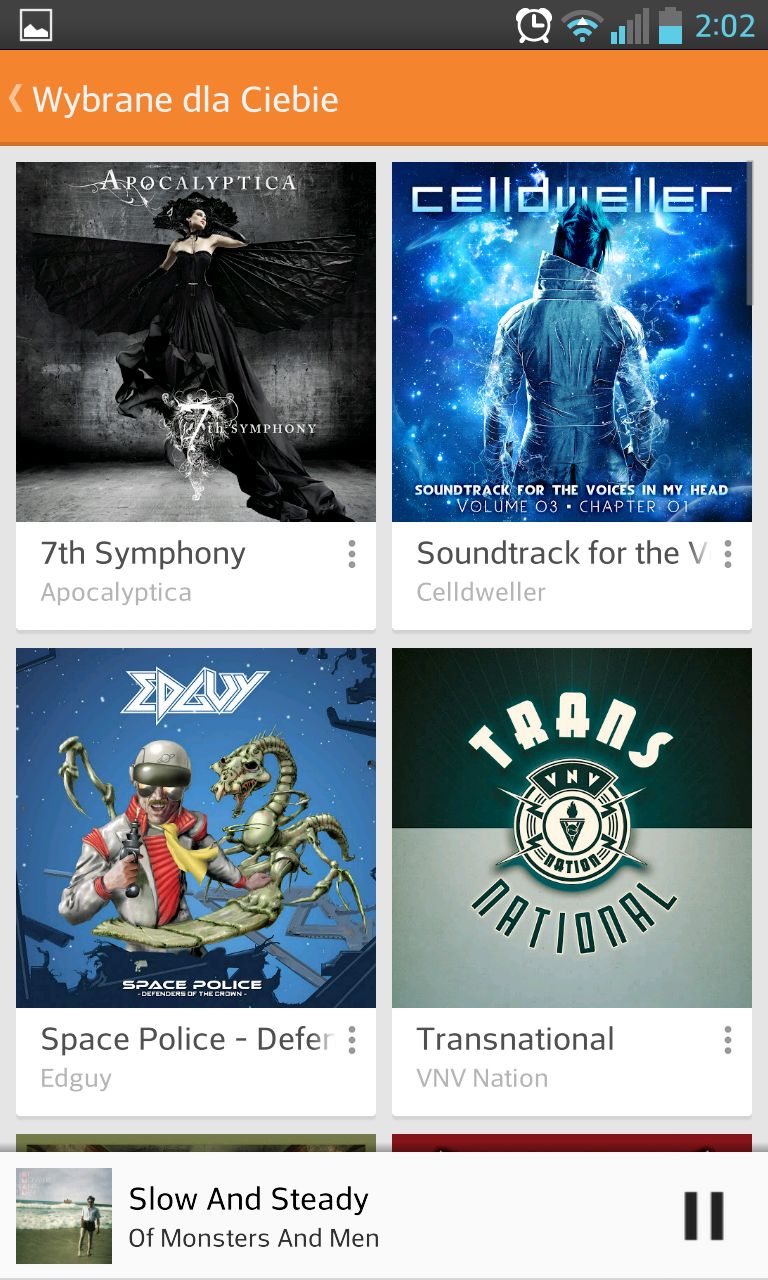This screenshot has width=768, height=1280.
Task: Tap the Apocalyptica artist name
Action: point(115,592)
